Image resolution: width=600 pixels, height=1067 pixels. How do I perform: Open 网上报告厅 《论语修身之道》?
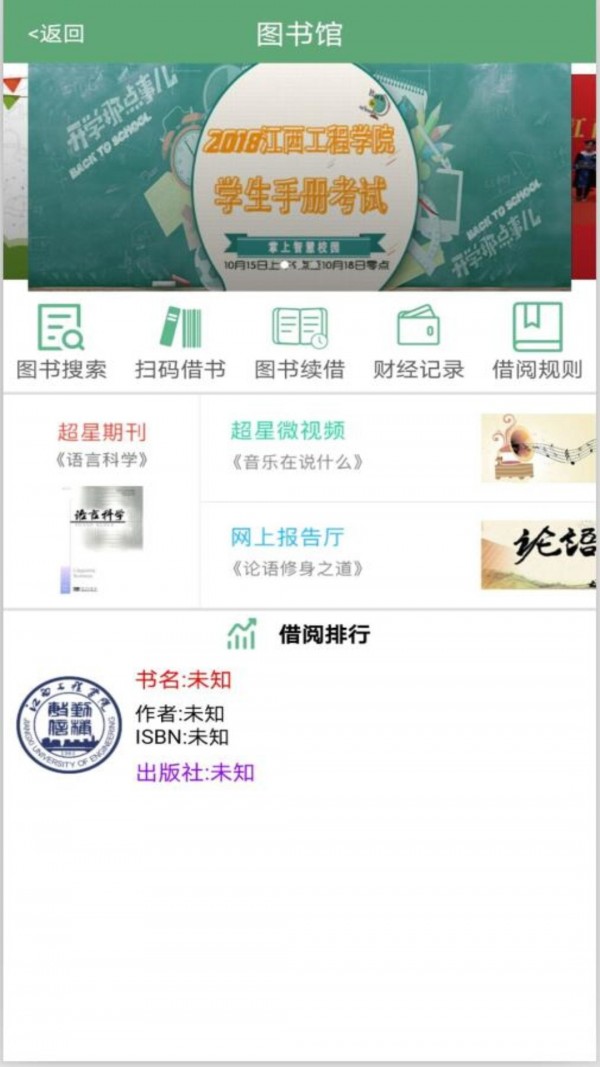(400, 554)
